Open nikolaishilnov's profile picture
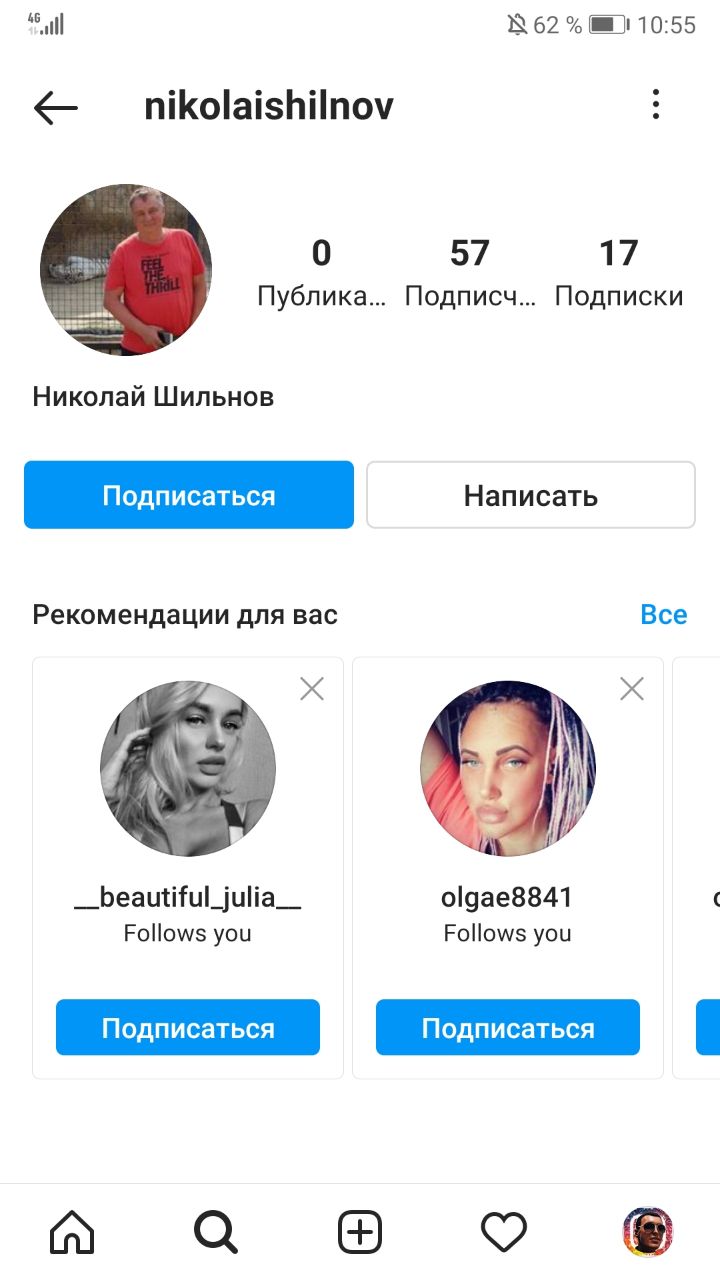720x1280 pixels. [126, 270]
